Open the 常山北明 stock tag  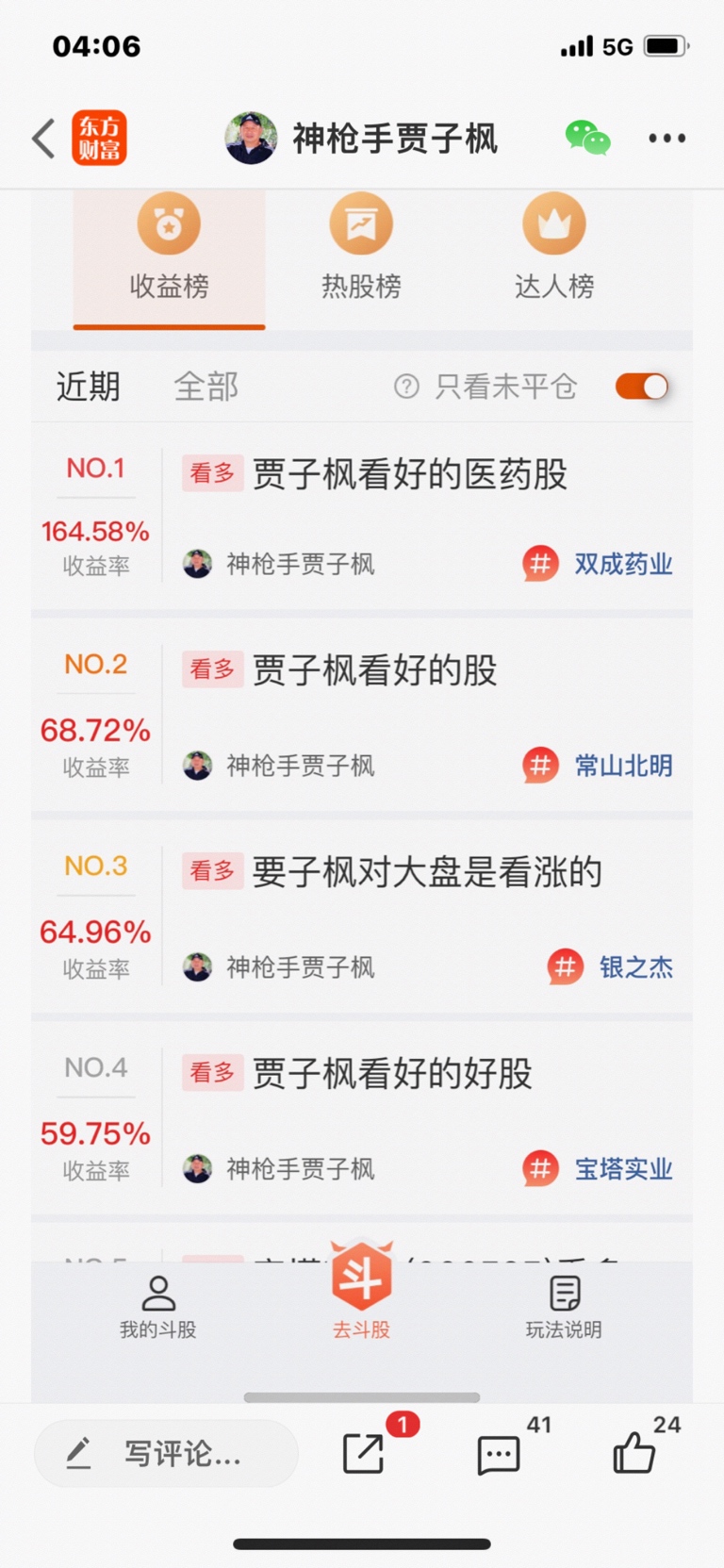point(598,765)
